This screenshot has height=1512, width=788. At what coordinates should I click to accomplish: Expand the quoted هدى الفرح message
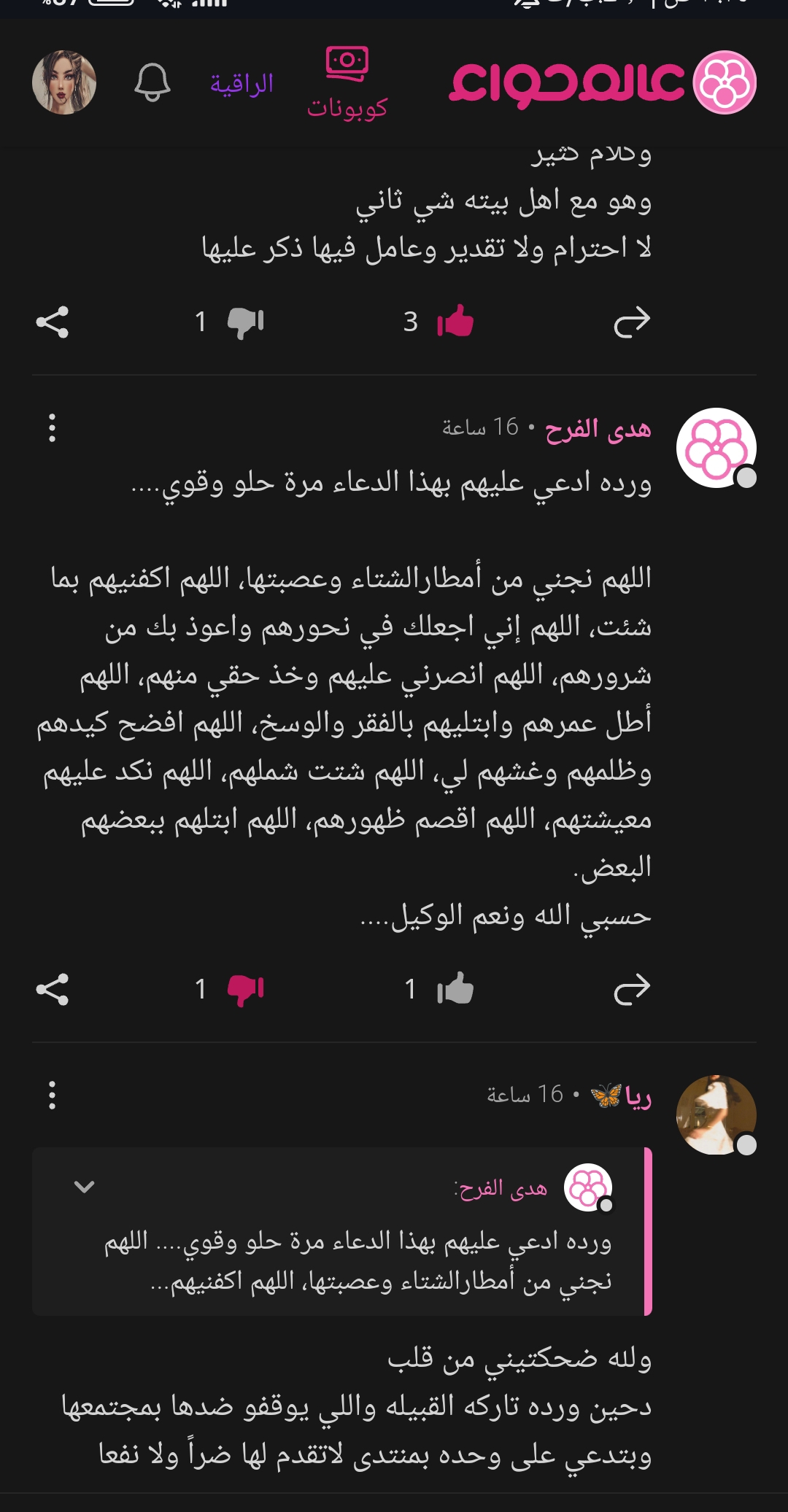(85, 1187)
